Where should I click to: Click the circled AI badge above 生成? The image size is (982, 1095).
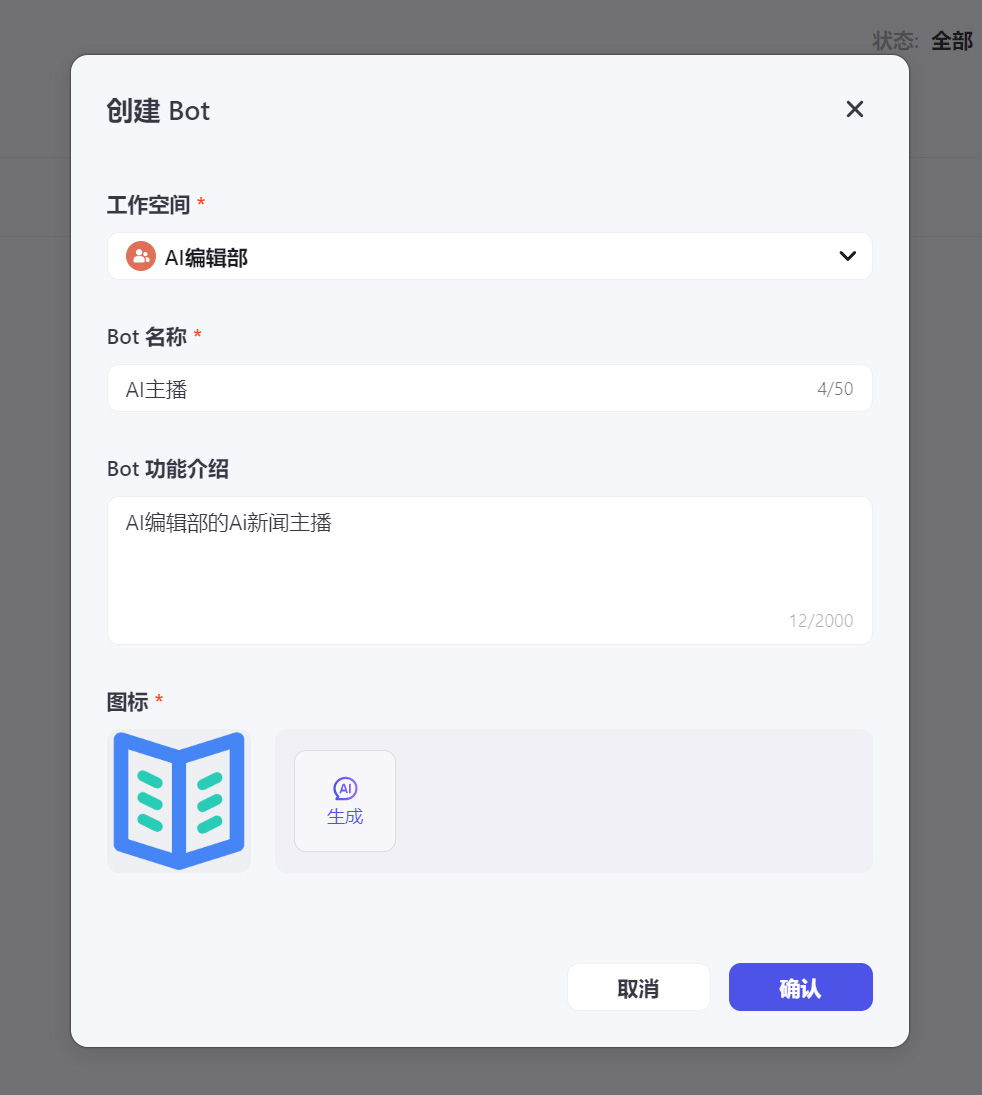[344, 789]
